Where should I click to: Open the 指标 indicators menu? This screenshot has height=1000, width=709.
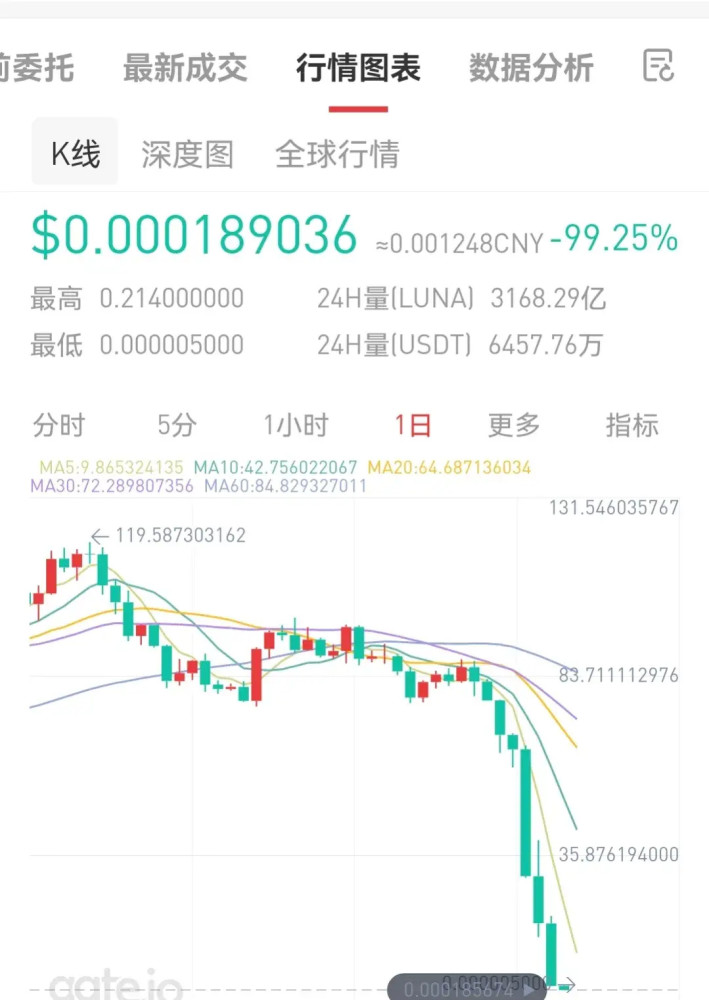click(x=632, y=425)
